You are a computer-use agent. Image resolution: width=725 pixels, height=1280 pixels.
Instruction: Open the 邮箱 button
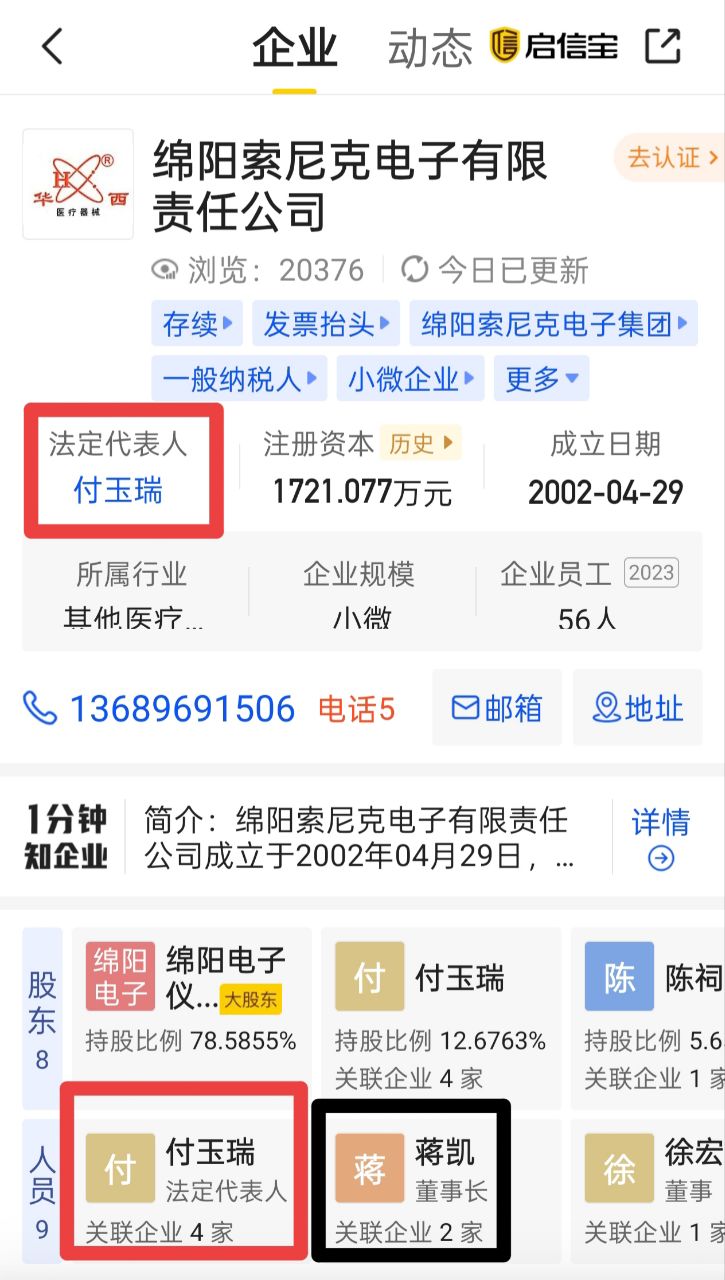point(497,708)
